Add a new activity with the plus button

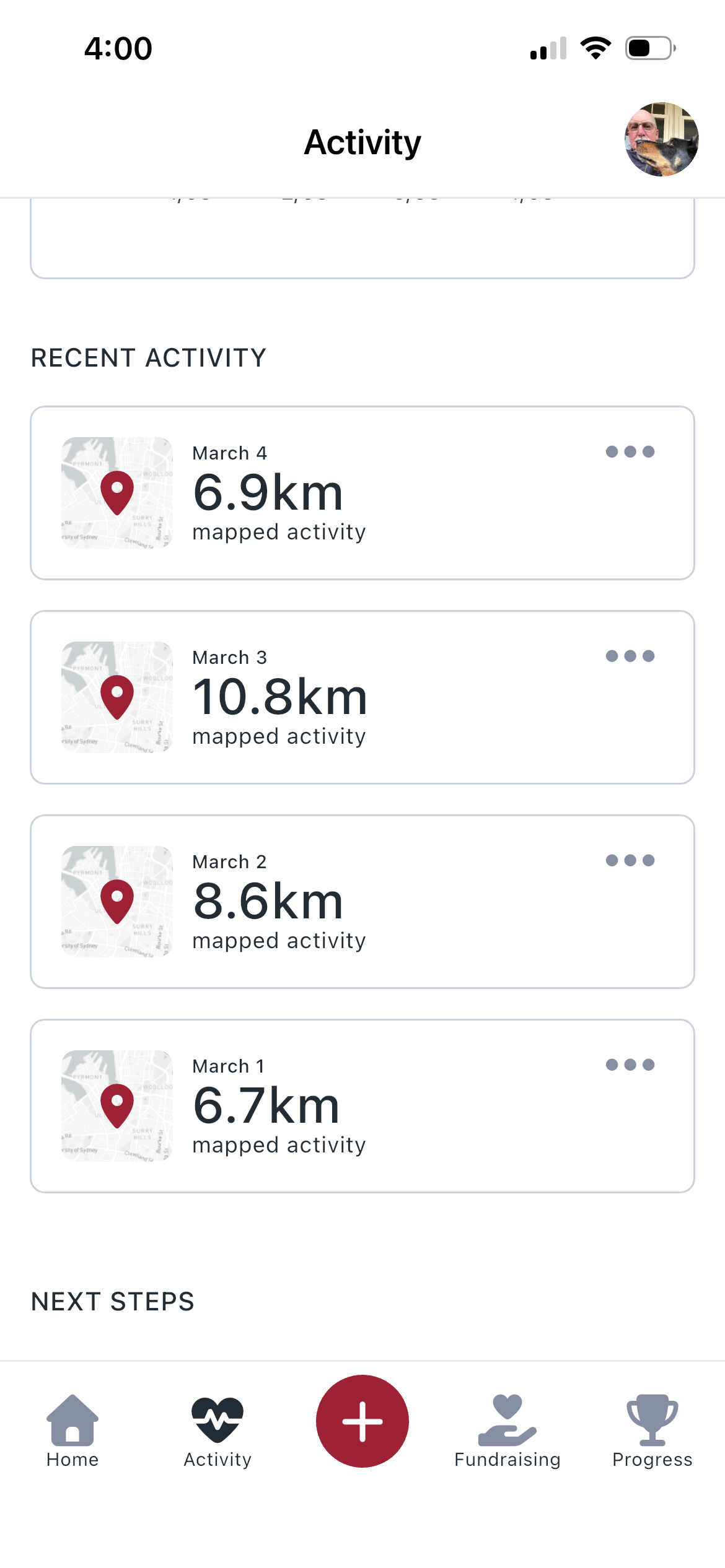(362, 1421)
